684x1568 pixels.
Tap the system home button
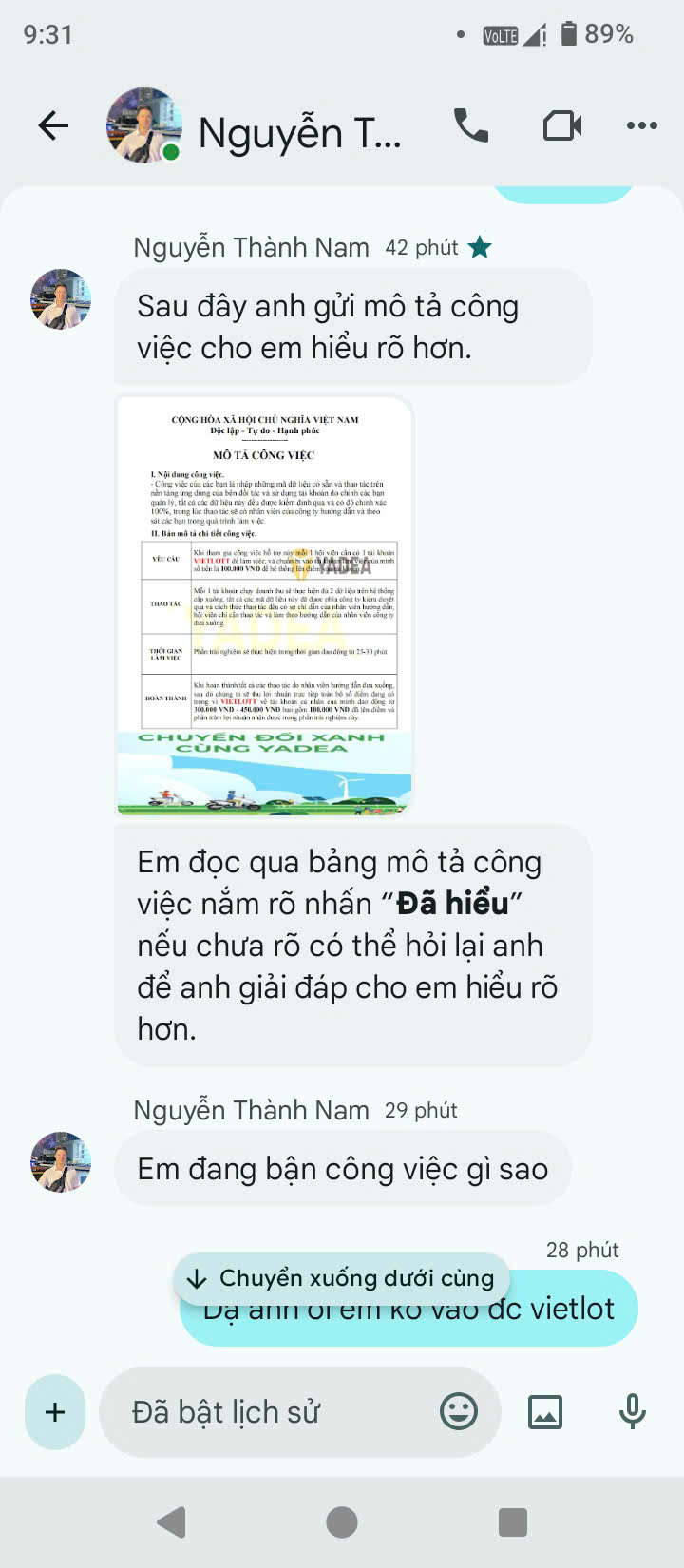point(342,1522)
